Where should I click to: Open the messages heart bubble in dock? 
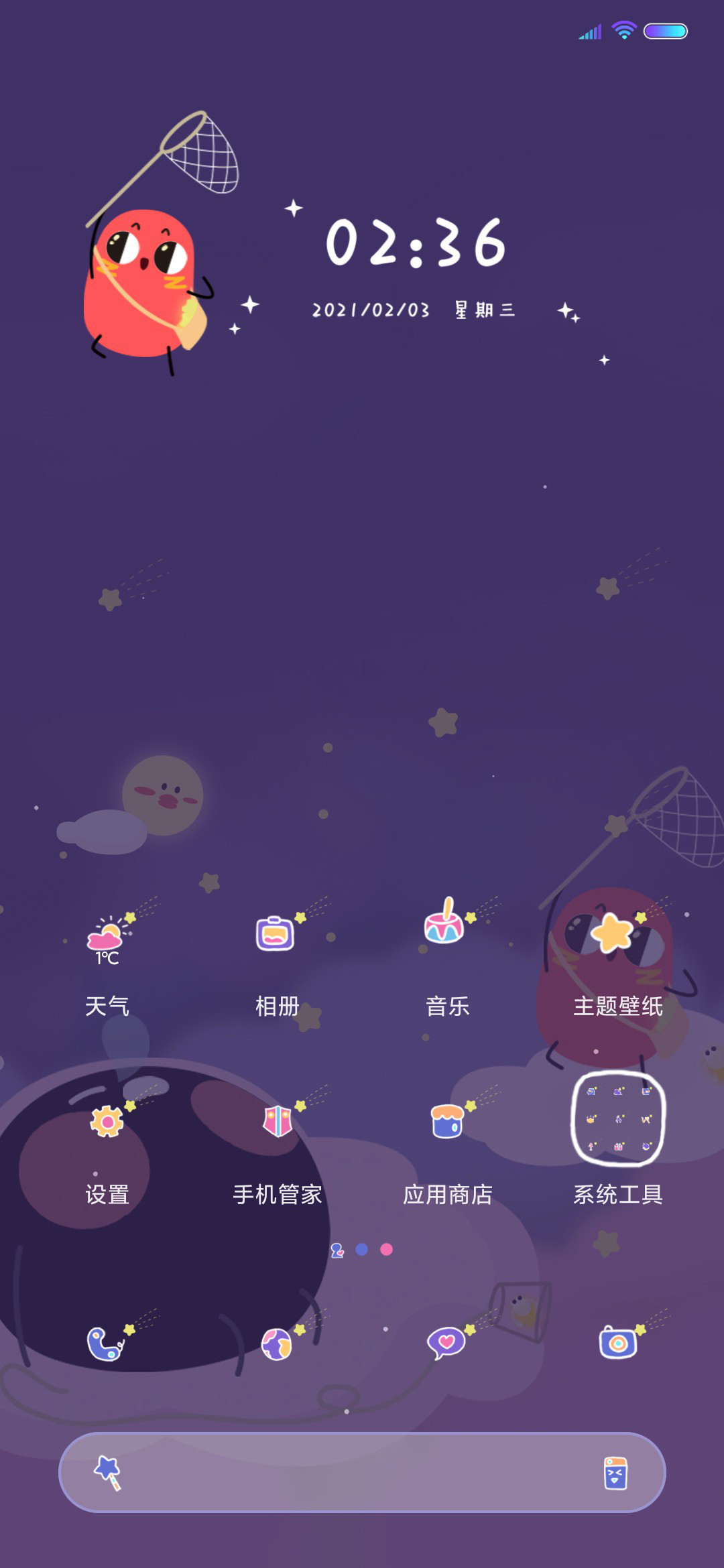pyautogui.click(x=447, y=1343)
